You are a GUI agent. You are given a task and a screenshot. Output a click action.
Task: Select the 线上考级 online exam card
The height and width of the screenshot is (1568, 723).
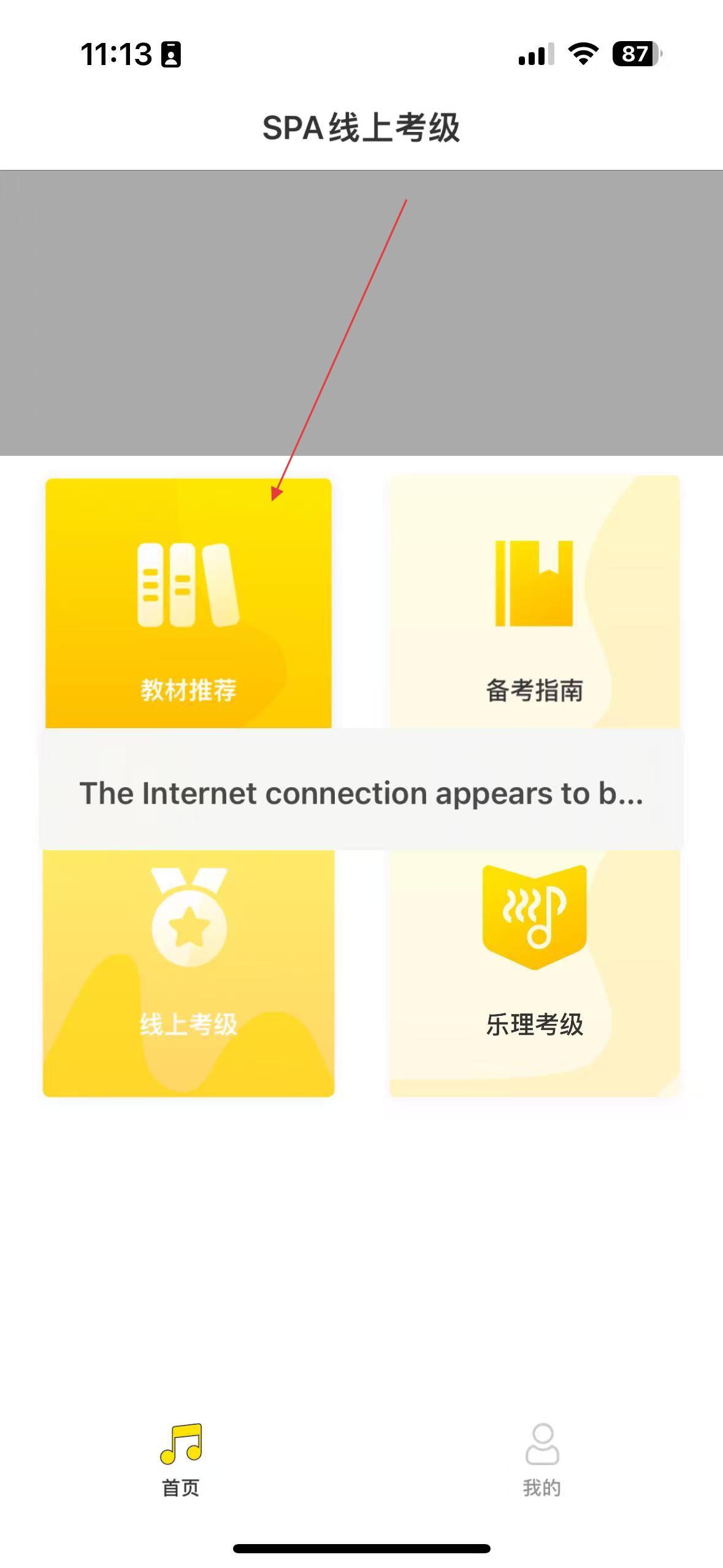[x=188, y=973]
